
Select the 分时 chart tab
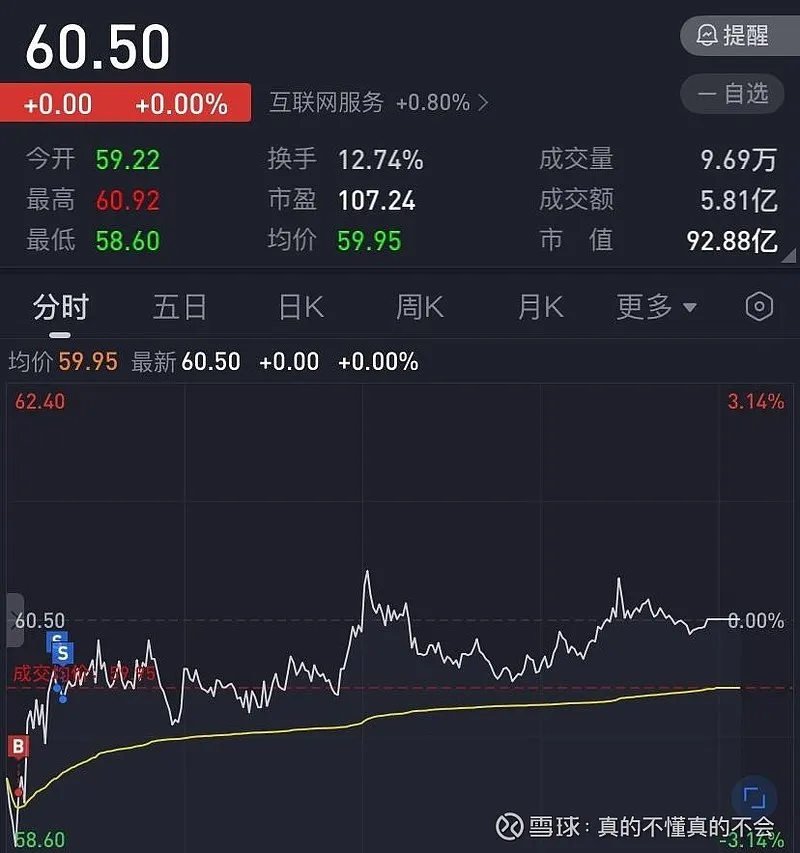(61, 307)
